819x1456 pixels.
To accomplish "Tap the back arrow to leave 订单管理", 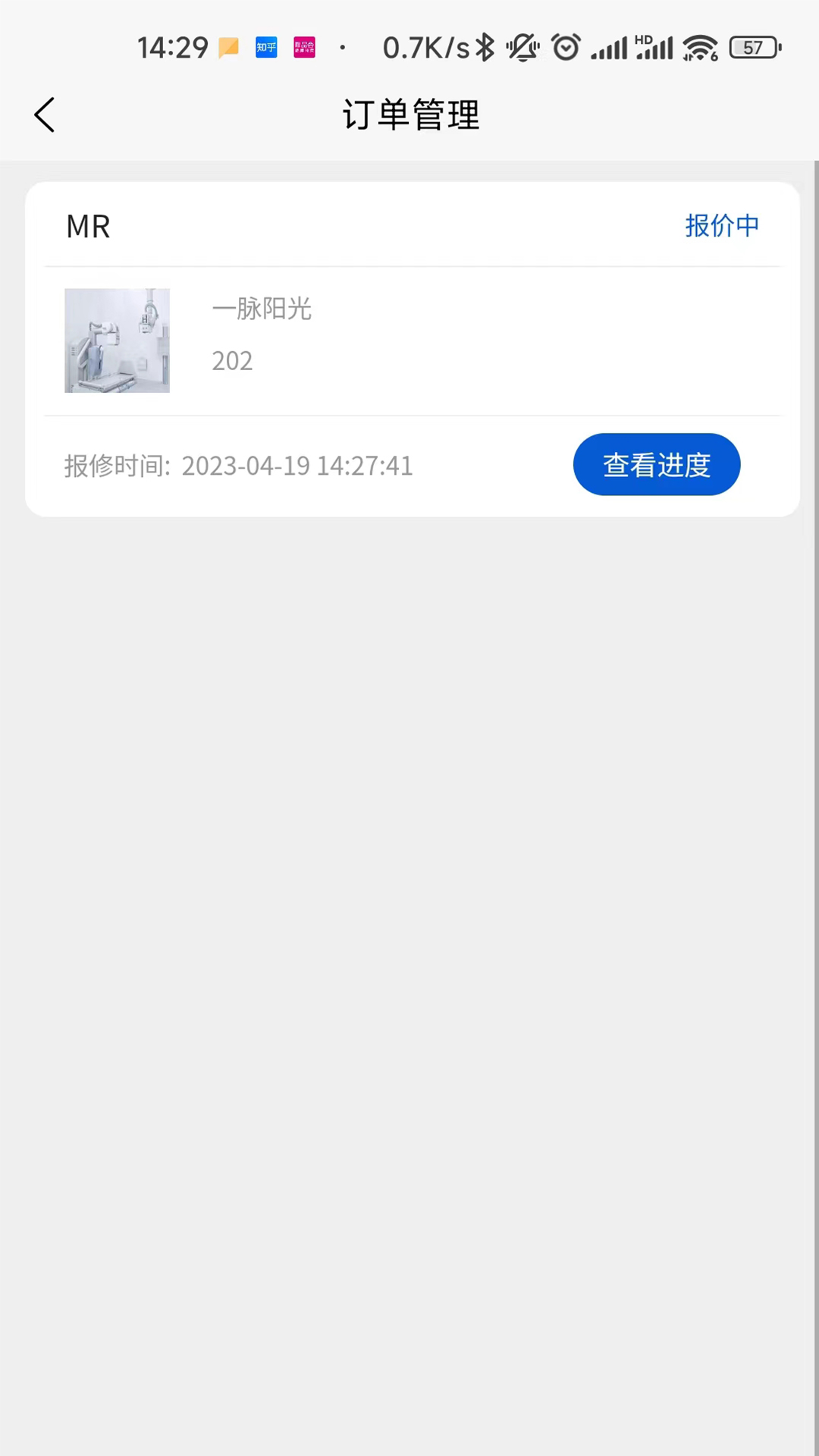I will [x=43, y=114].
